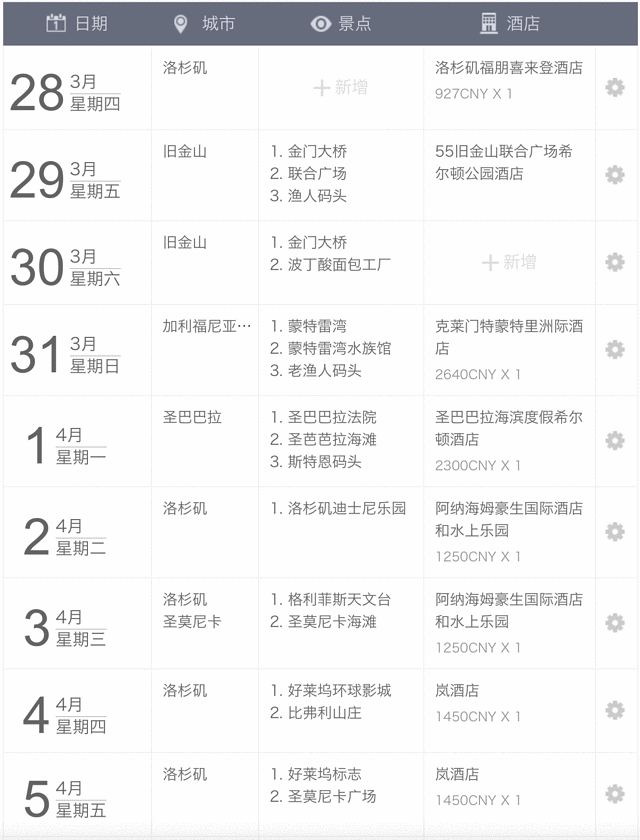Open settings gear for March 29 row
The image size is (640, 840).
click(x=615, y=175)
